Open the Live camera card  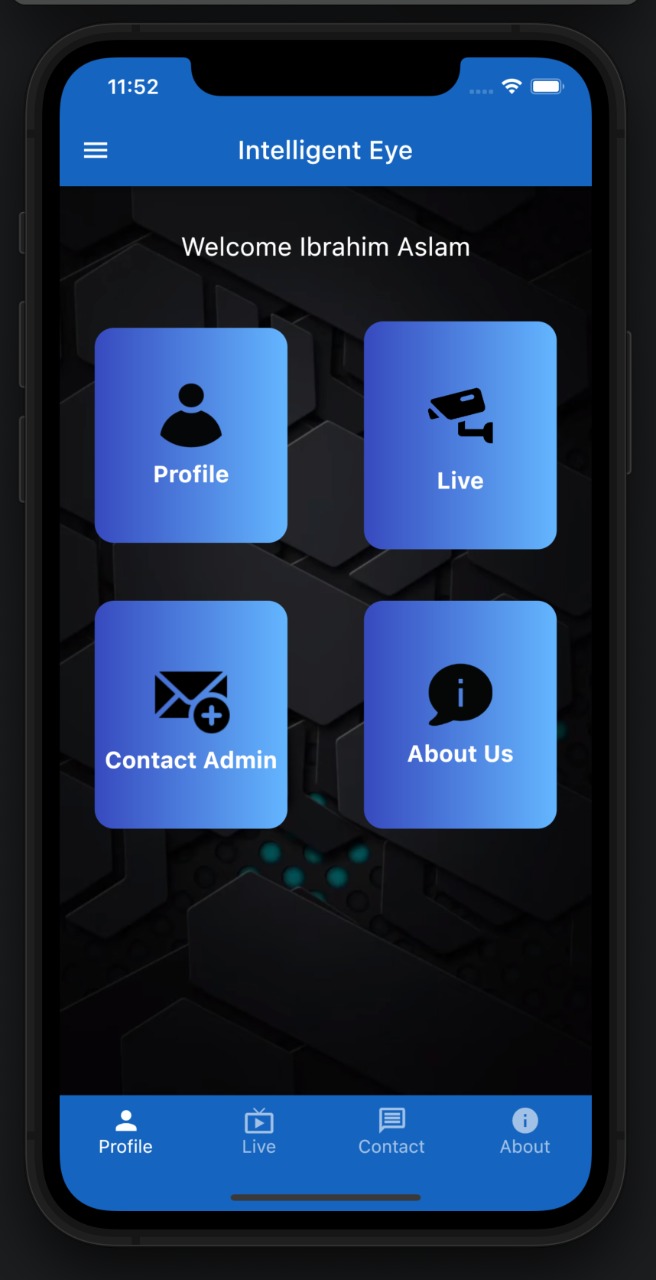coord(460,435)
